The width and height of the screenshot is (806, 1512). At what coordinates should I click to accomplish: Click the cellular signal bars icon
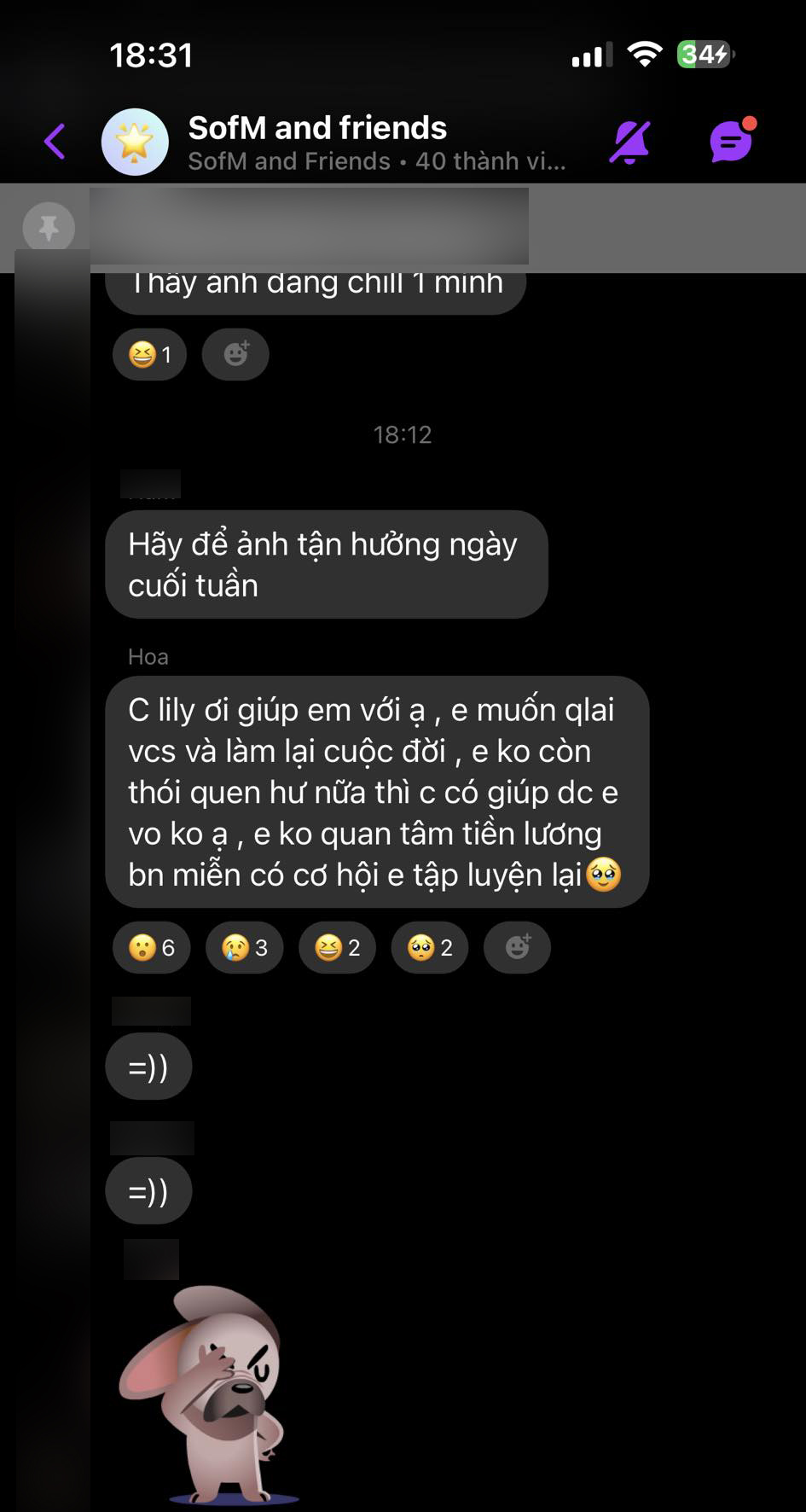click(592, 54)
